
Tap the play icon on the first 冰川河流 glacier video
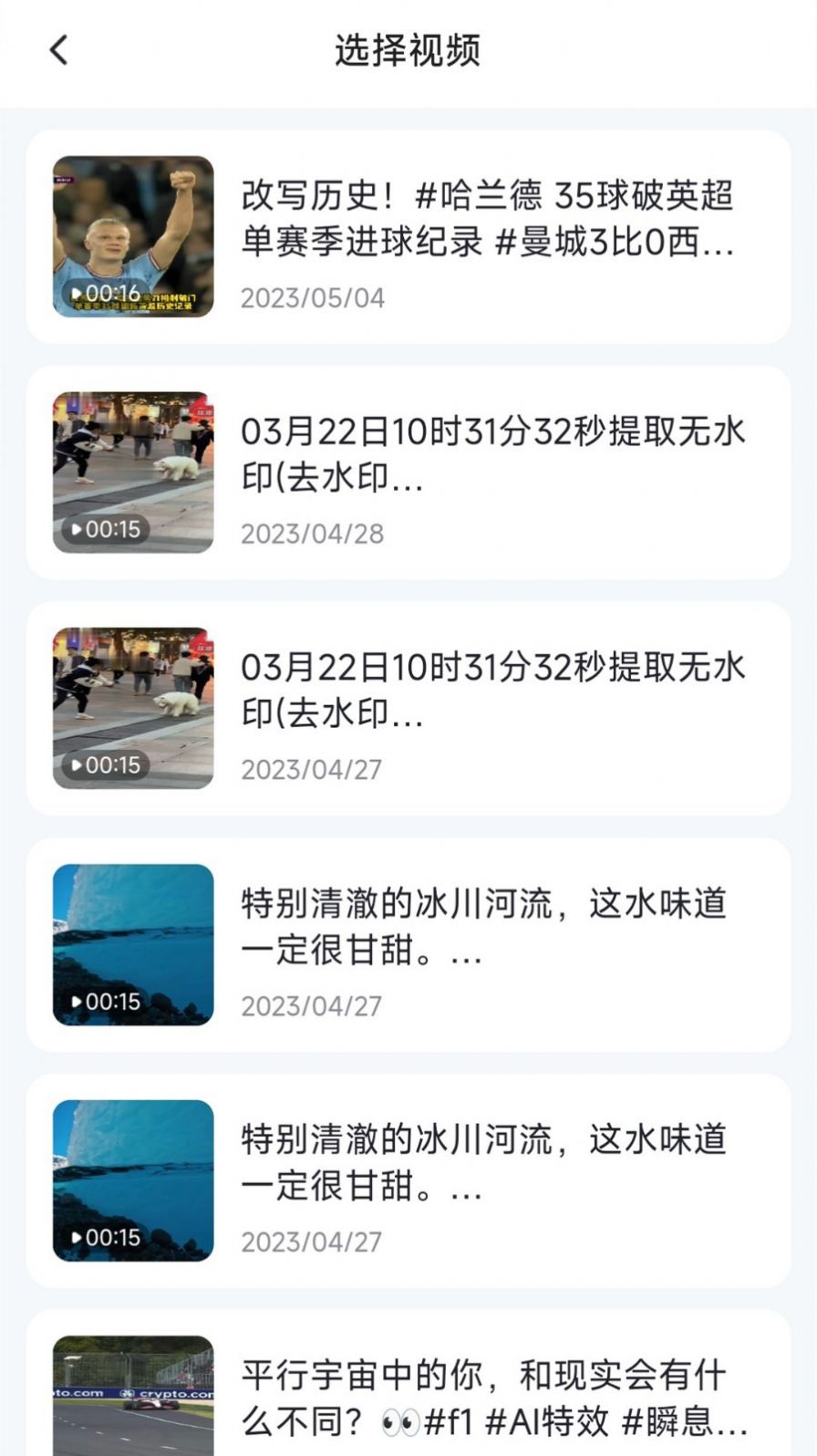click(78, 1000)
